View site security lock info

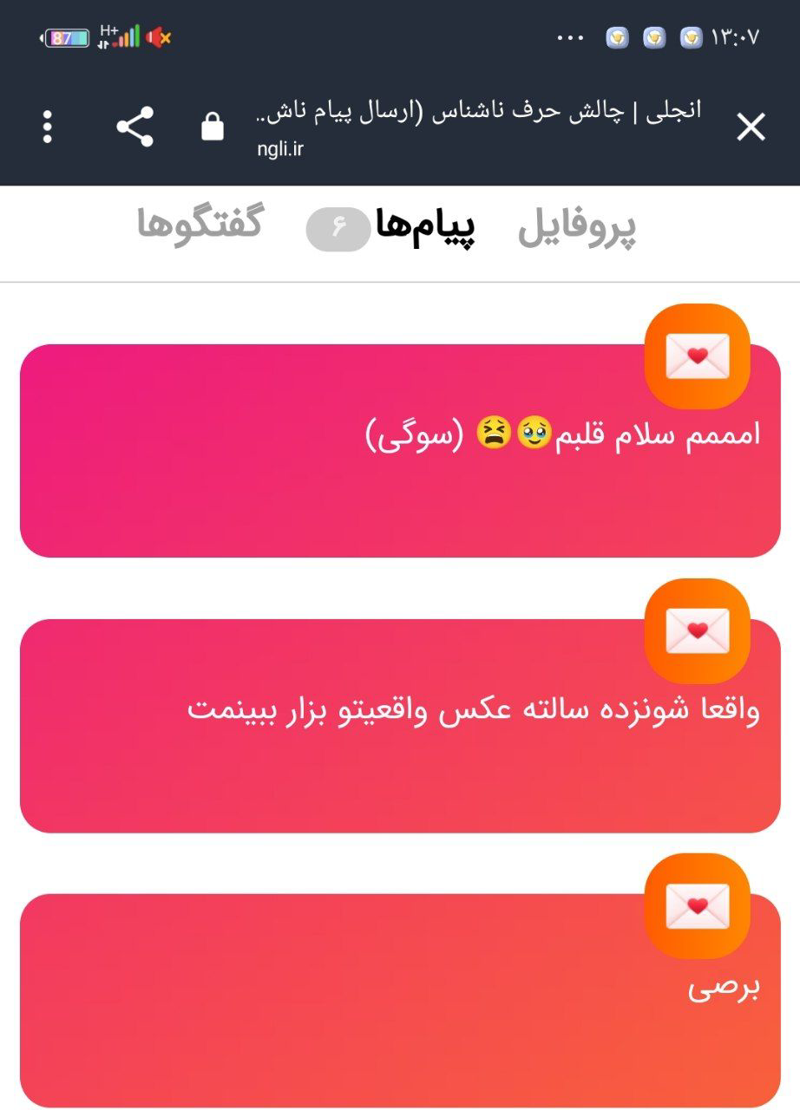point(212,127)
